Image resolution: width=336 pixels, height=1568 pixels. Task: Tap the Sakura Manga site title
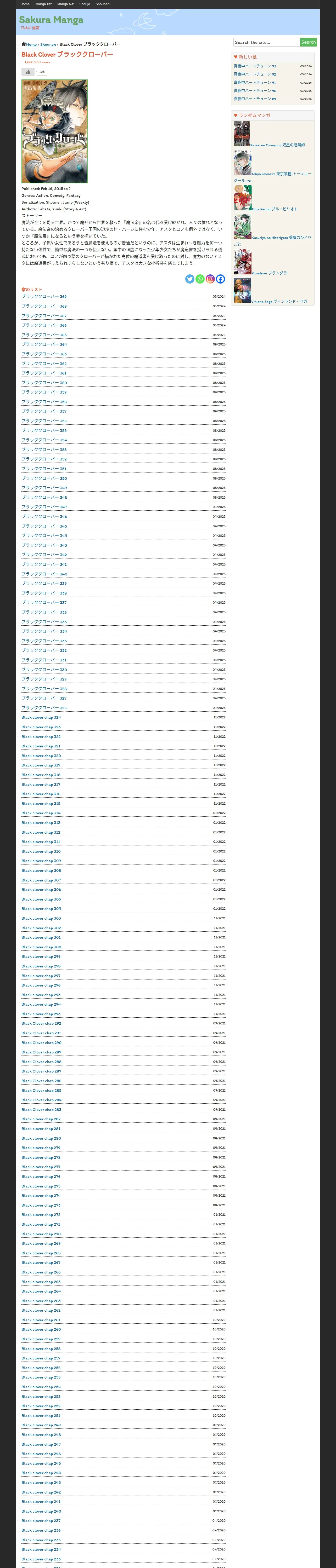pyautogui.click(x=51, y=20)
